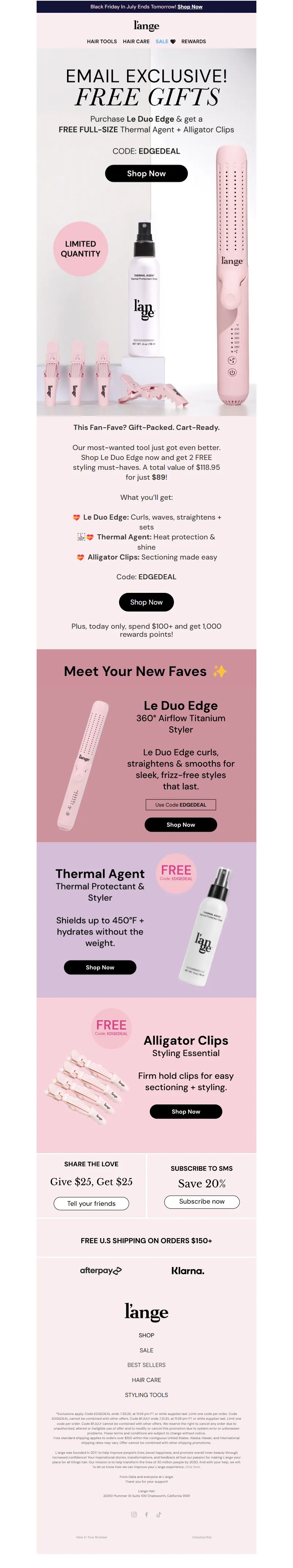Shop Now for Alligator Clips
Screen dimensions: 293x1568
pos(186,1111)
